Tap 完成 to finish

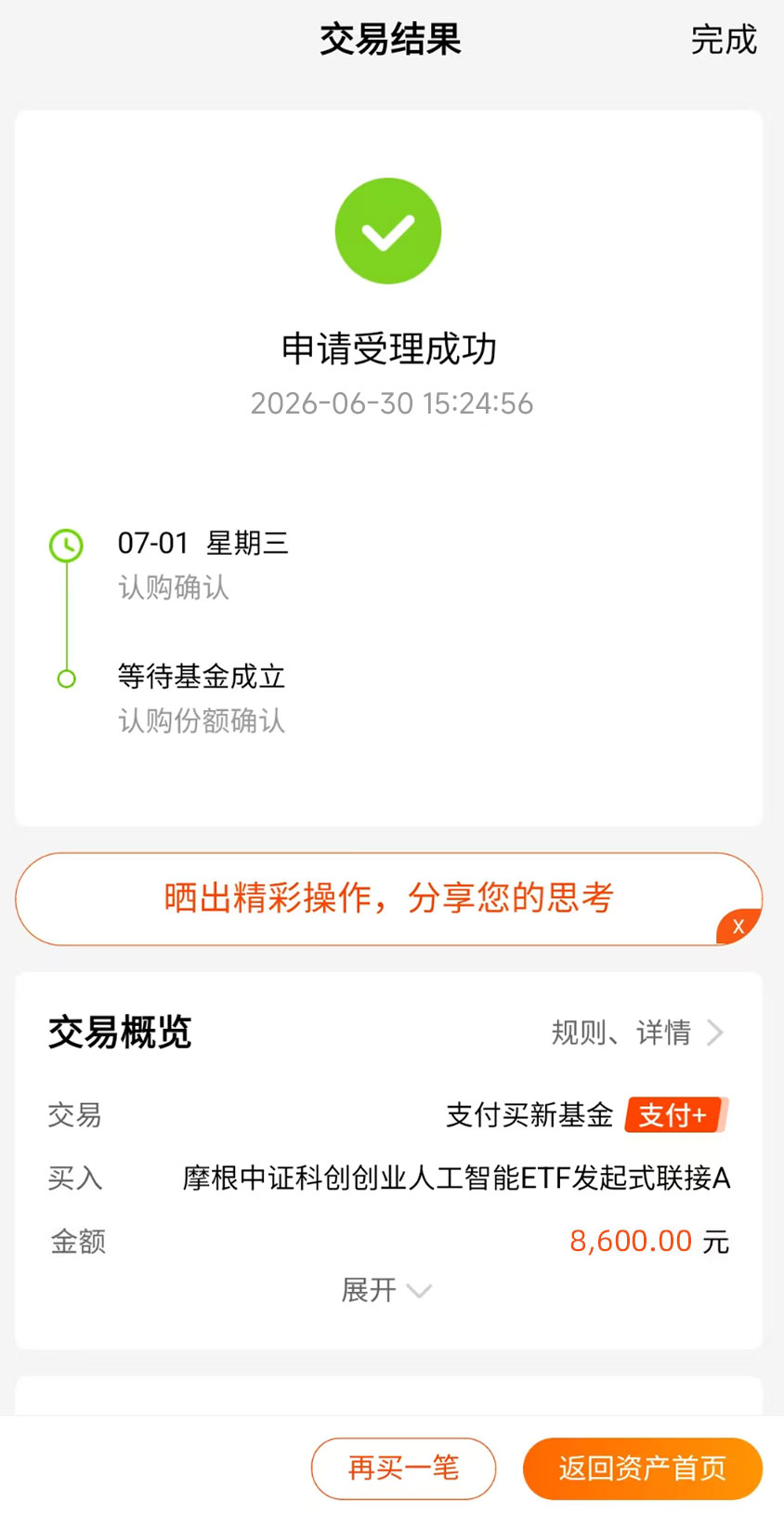[724, 40]
